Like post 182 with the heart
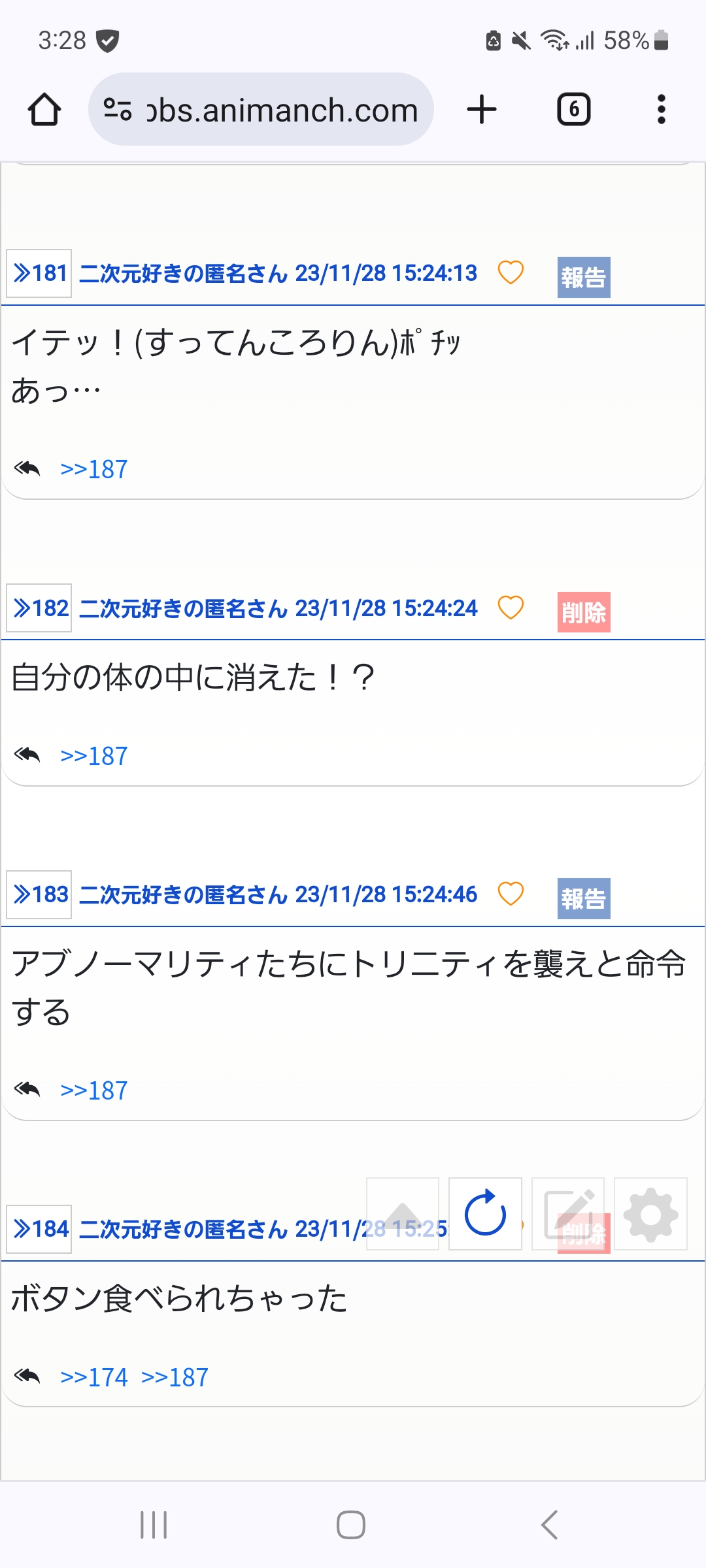The image size is (706, 1568). point(511,608)
